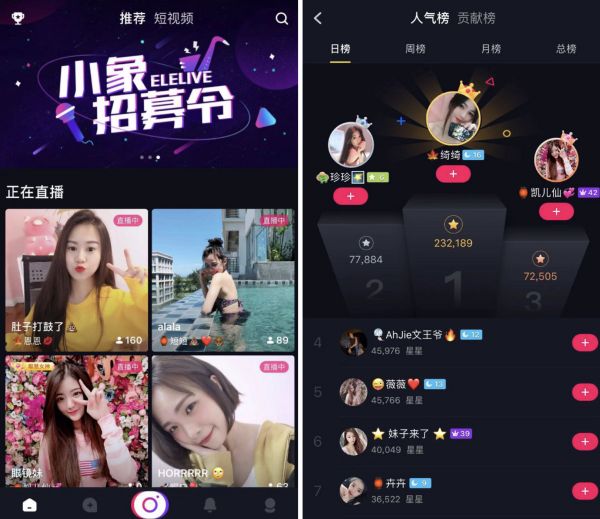Follow 凯儿仙 with the plus button

click(556, 211)
